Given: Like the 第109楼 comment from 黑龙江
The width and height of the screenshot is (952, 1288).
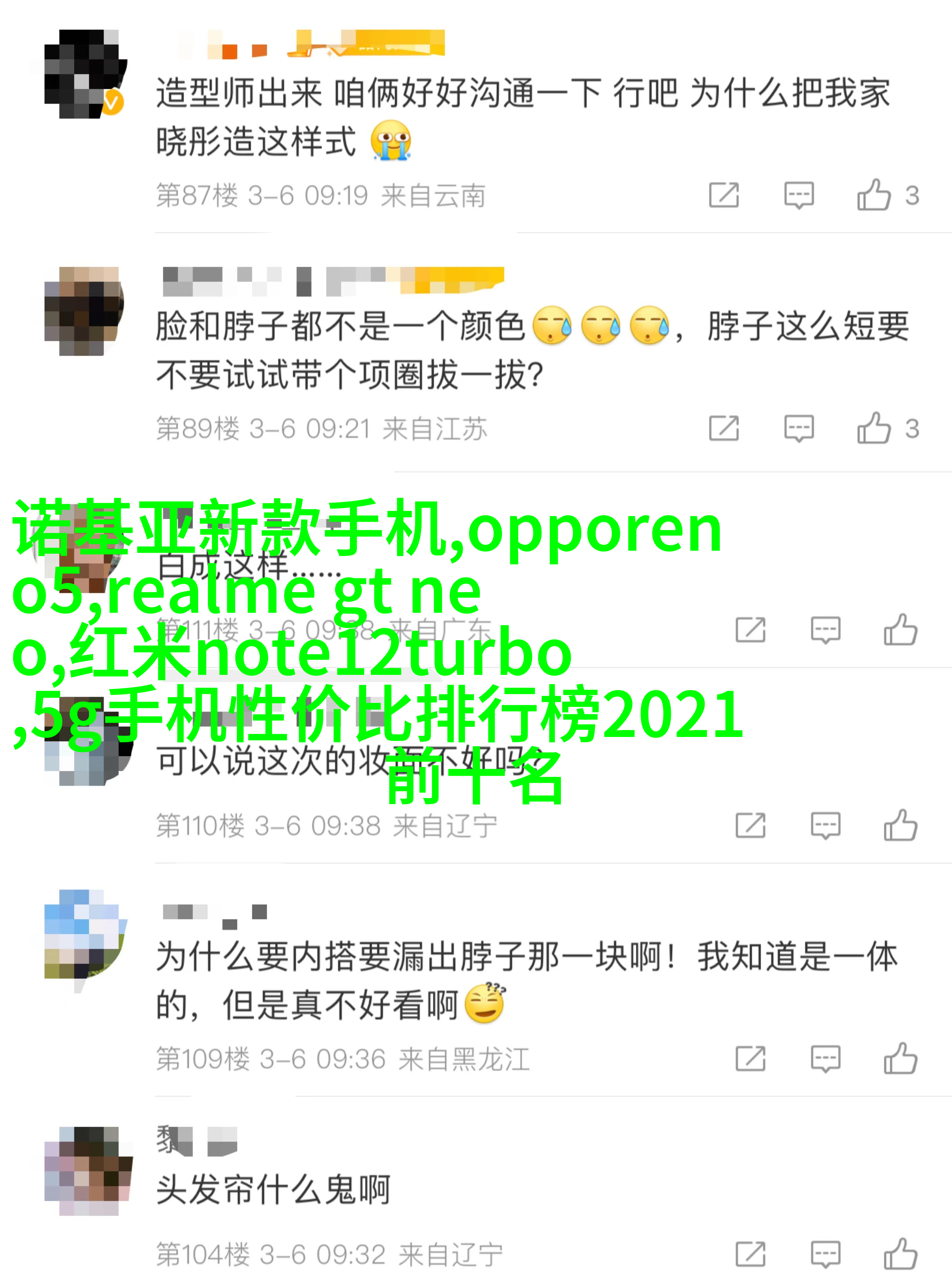Looking at the screenshot, I should point(901,1059).
